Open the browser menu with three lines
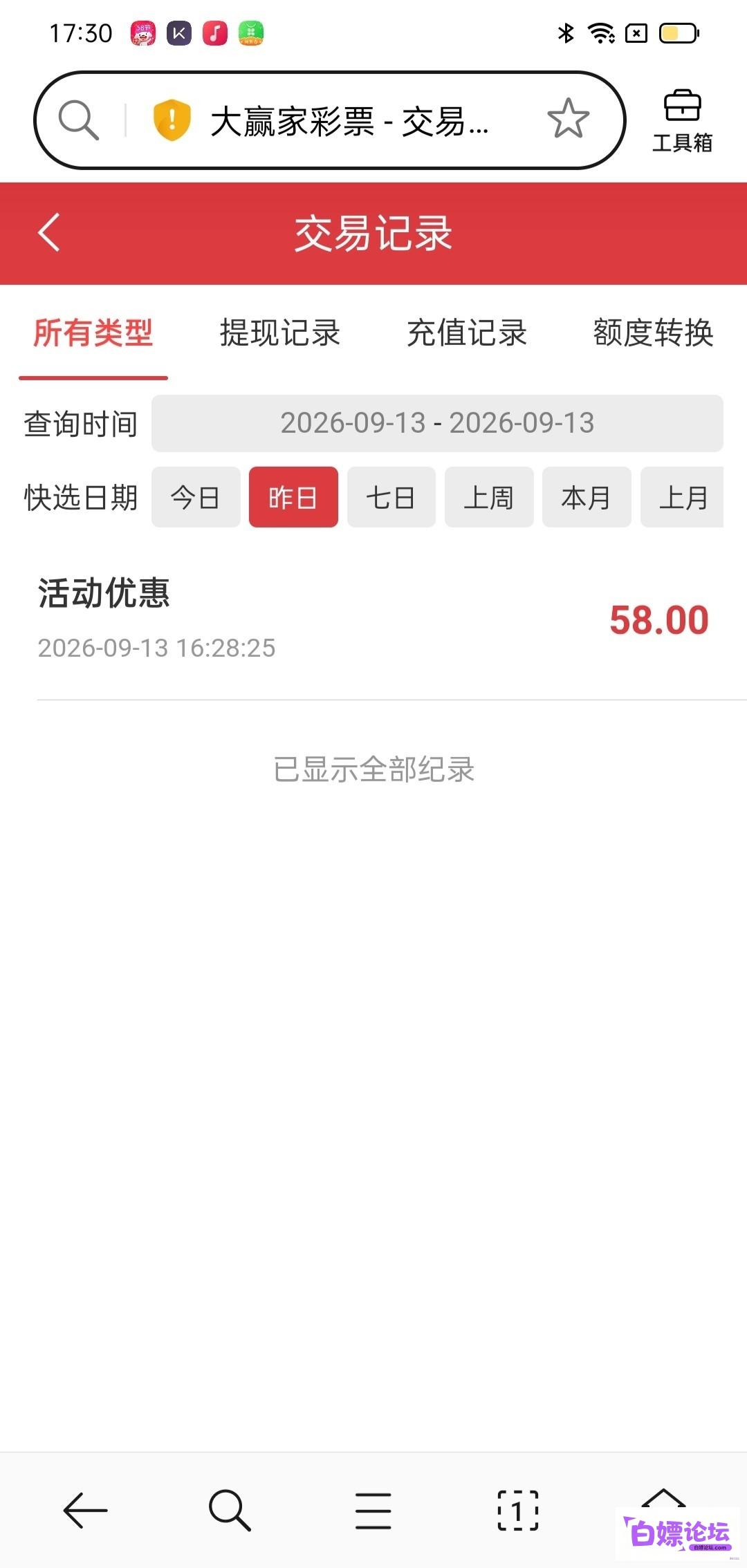 coord(373,1510)
